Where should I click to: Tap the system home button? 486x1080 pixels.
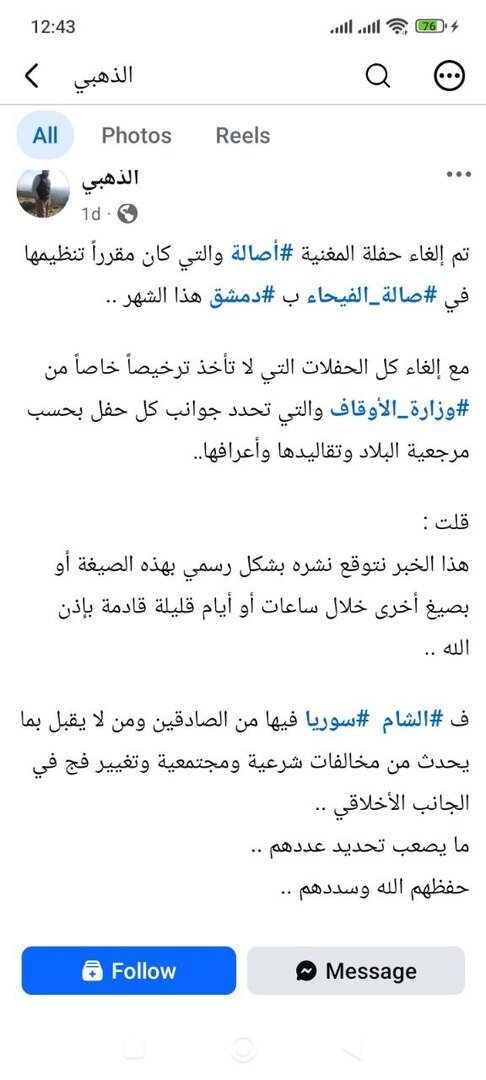243,1049
